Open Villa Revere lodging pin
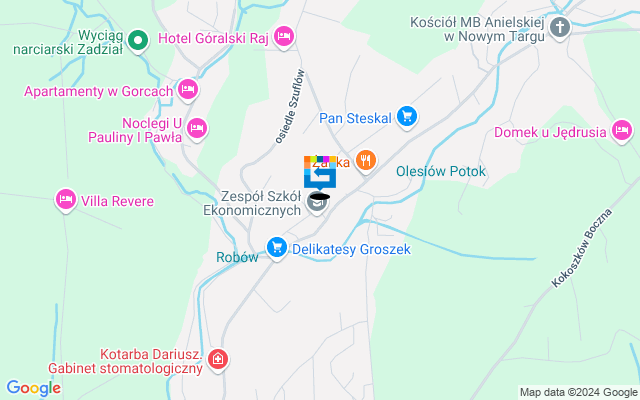The image size is (640, 400). tap(67, 200)
